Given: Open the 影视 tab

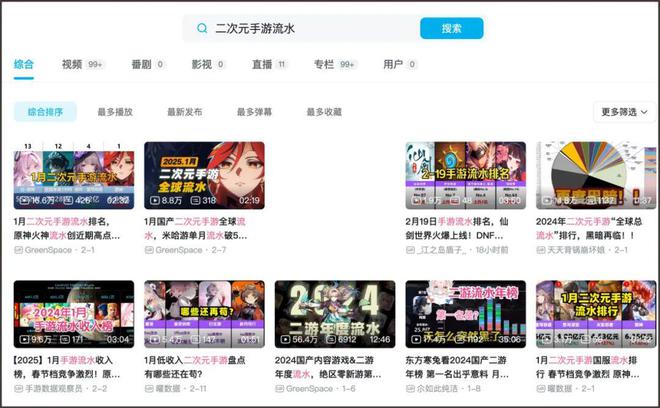Looking at the screenshot, I should pos(202,64).
